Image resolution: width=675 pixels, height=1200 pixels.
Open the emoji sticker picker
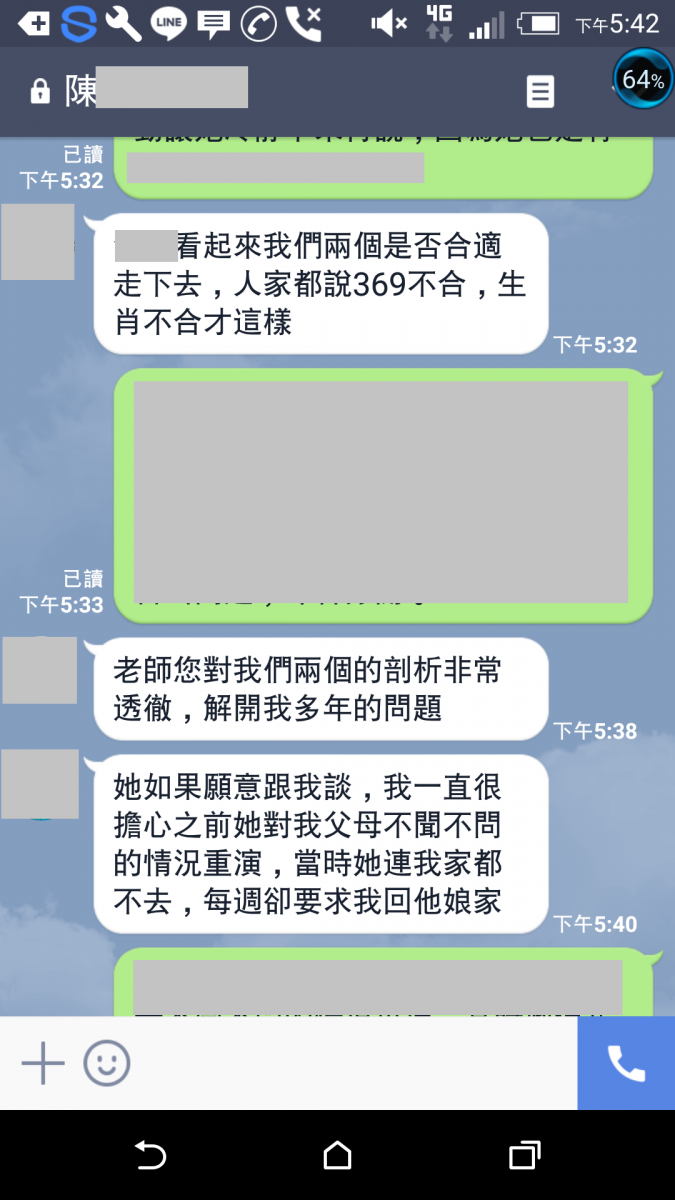(x=107, y=1063)
